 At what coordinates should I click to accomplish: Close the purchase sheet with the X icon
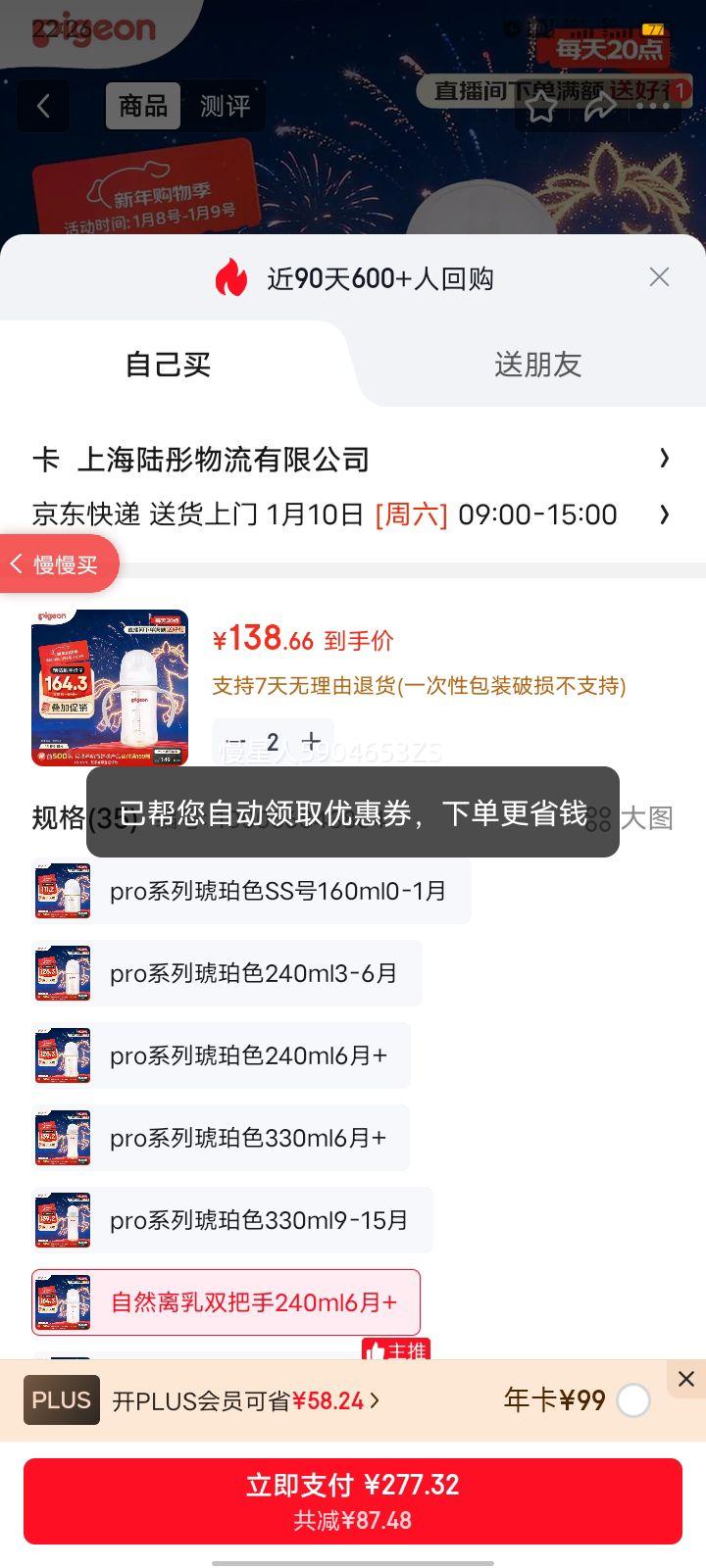tap(658, 277)
